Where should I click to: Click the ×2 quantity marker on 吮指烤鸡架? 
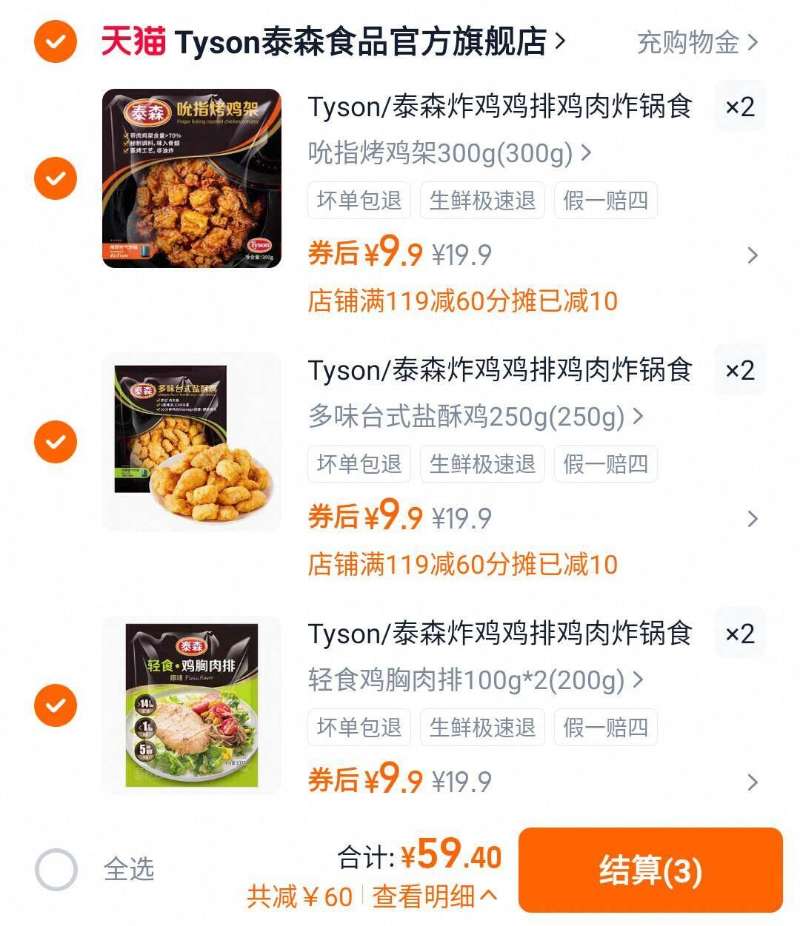point(741,108)
